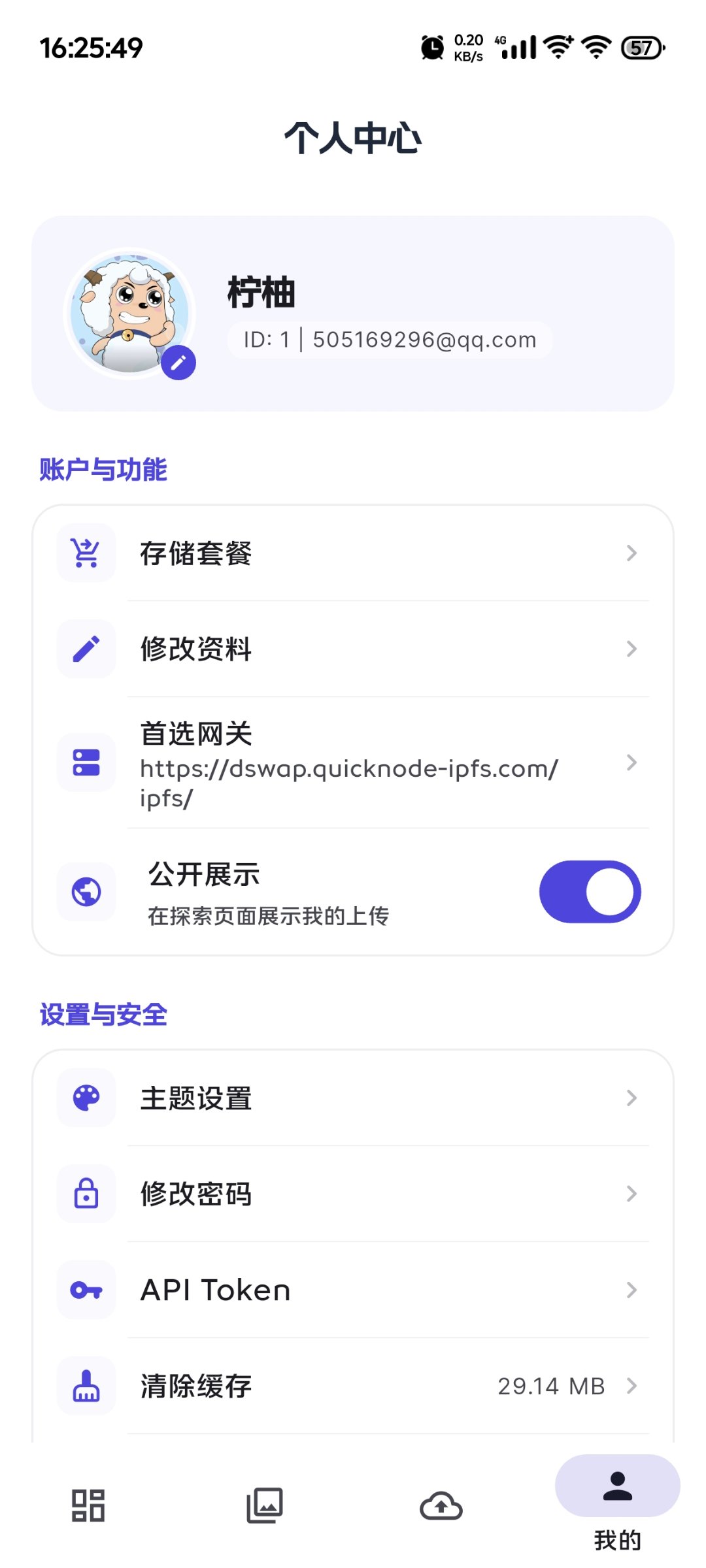Switch to the image gallery tab

click(265, 1505)
